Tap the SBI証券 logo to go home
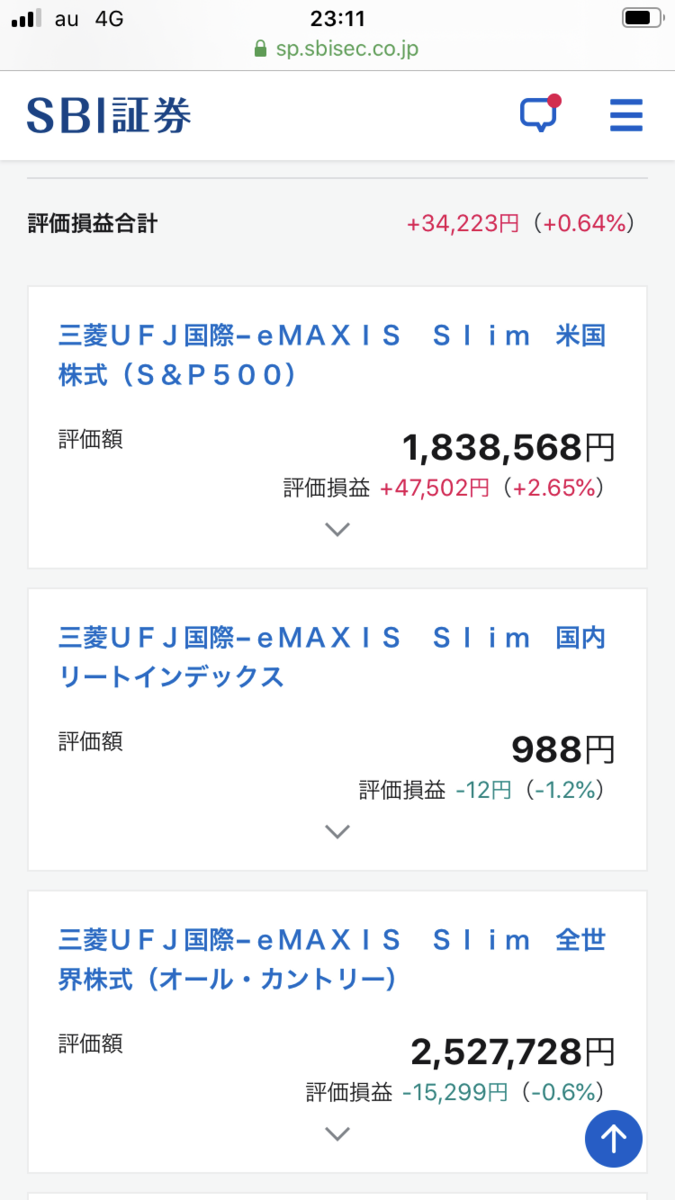675x1200 pixels. tap(109, 116)
